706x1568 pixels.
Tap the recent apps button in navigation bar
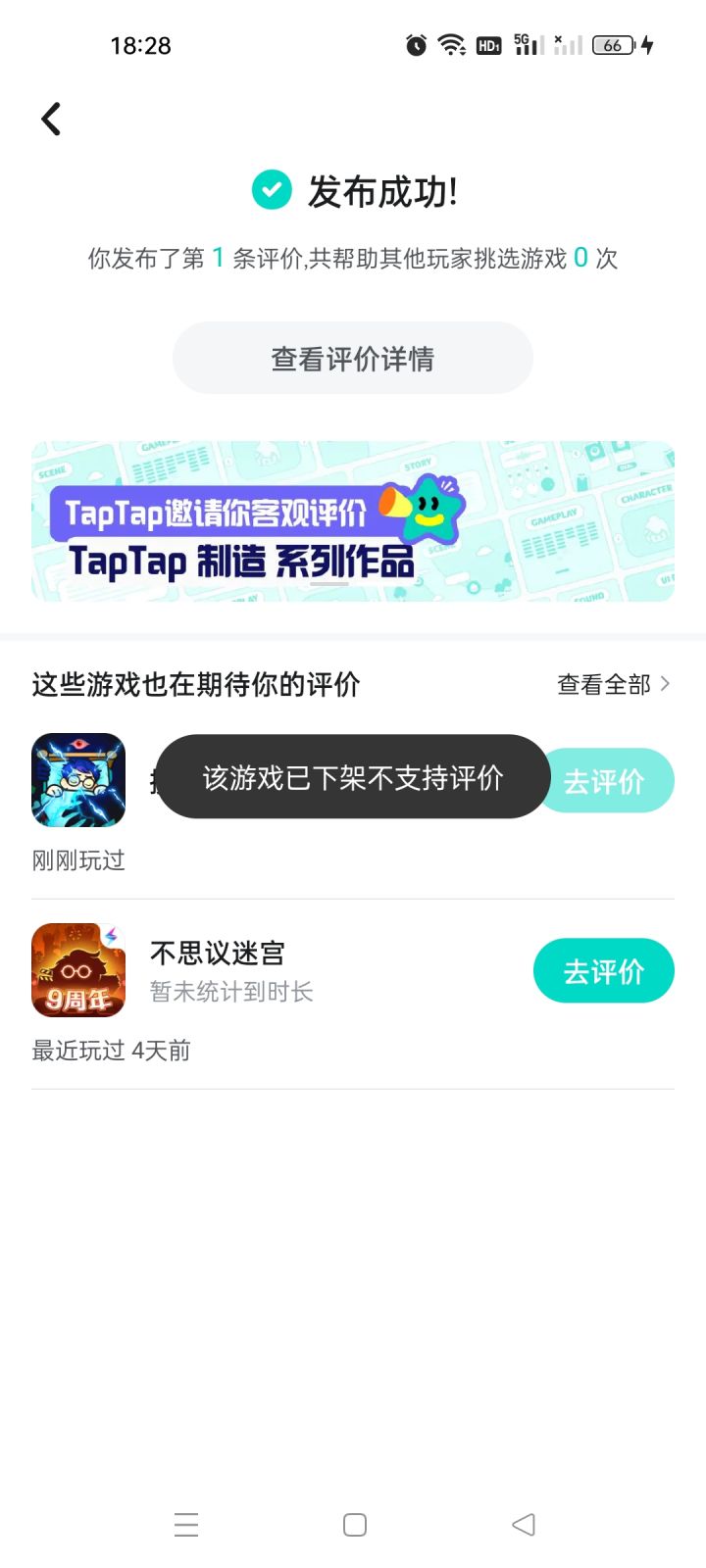186,1525
